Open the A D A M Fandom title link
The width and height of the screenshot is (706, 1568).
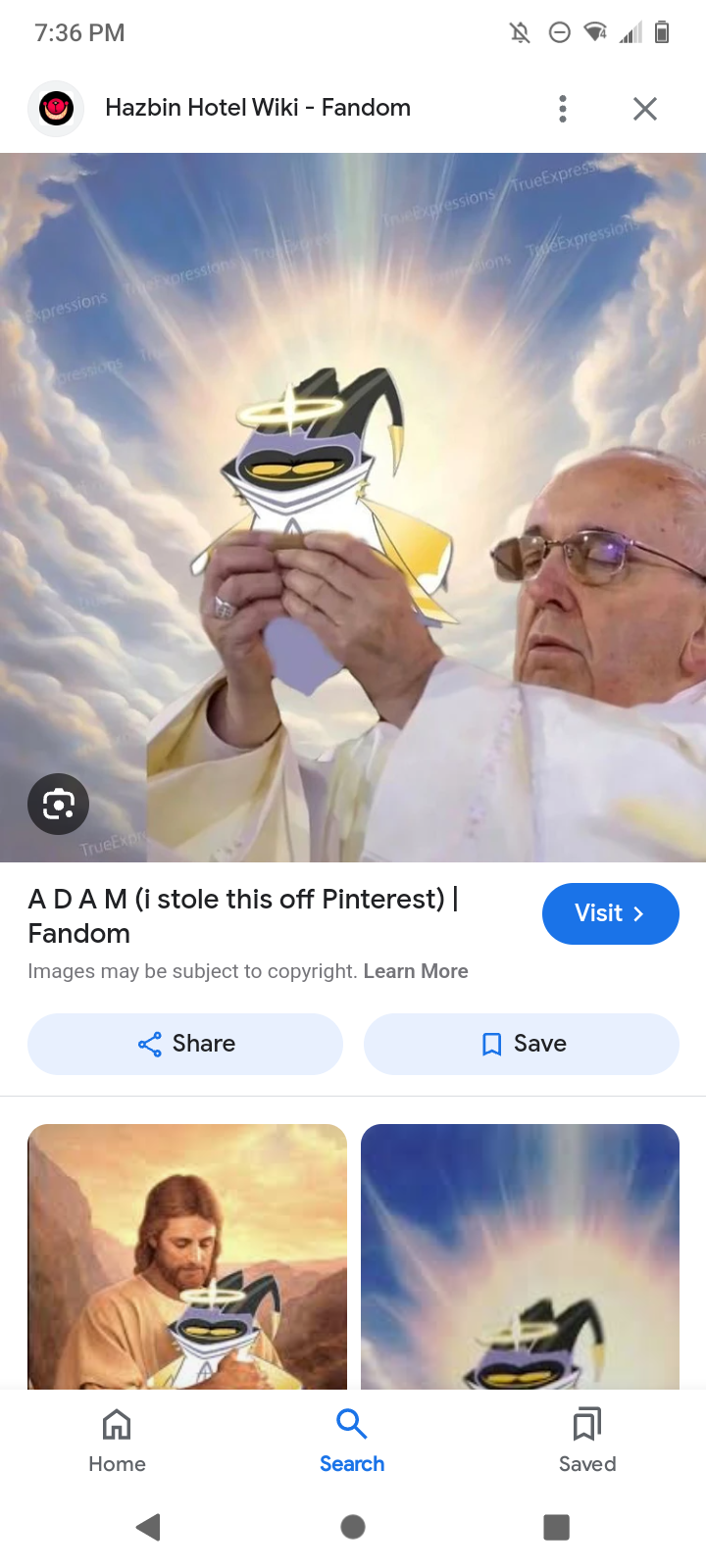click(x=243, y=915)
